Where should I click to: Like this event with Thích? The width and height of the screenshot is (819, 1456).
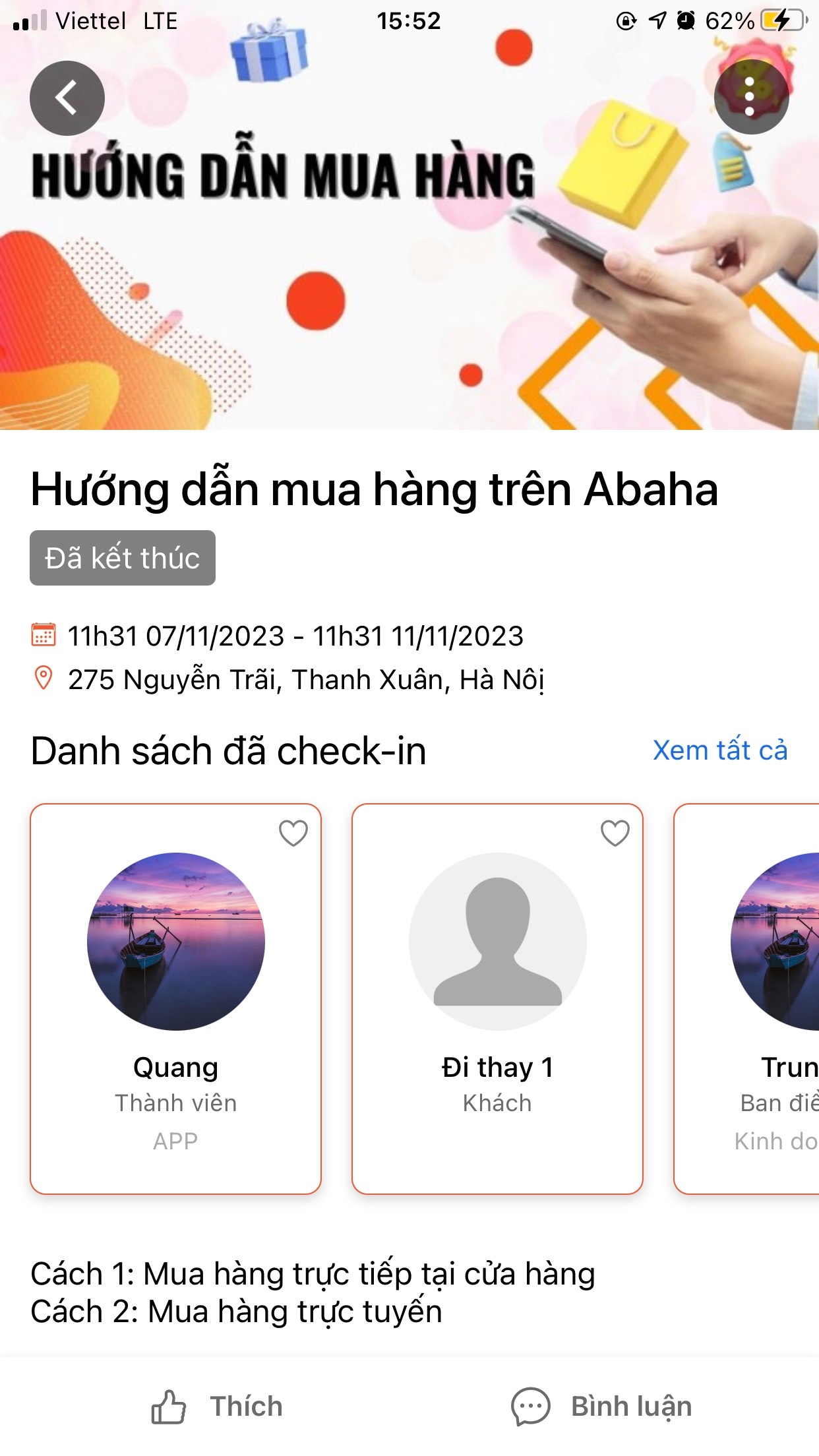pyautogui.click(x=216, y=1407)
